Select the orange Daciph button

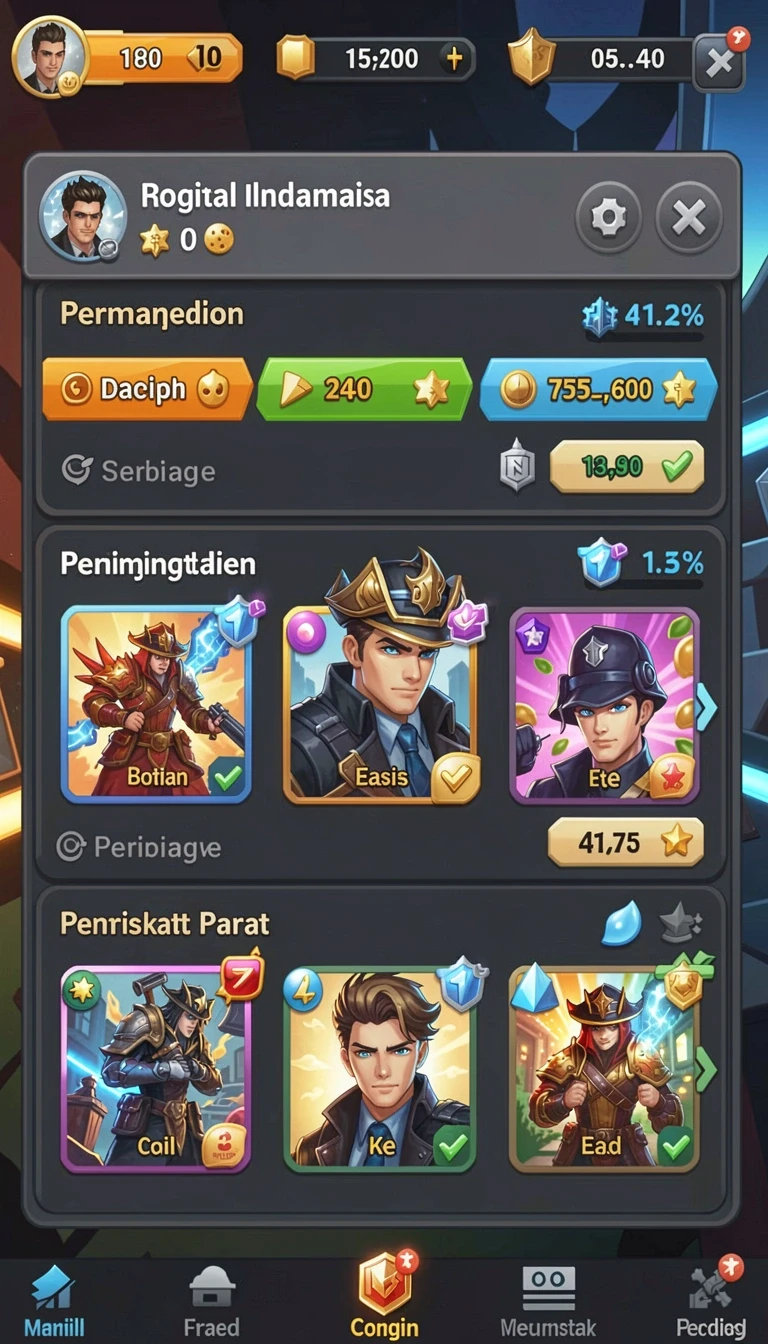[147, 389]
